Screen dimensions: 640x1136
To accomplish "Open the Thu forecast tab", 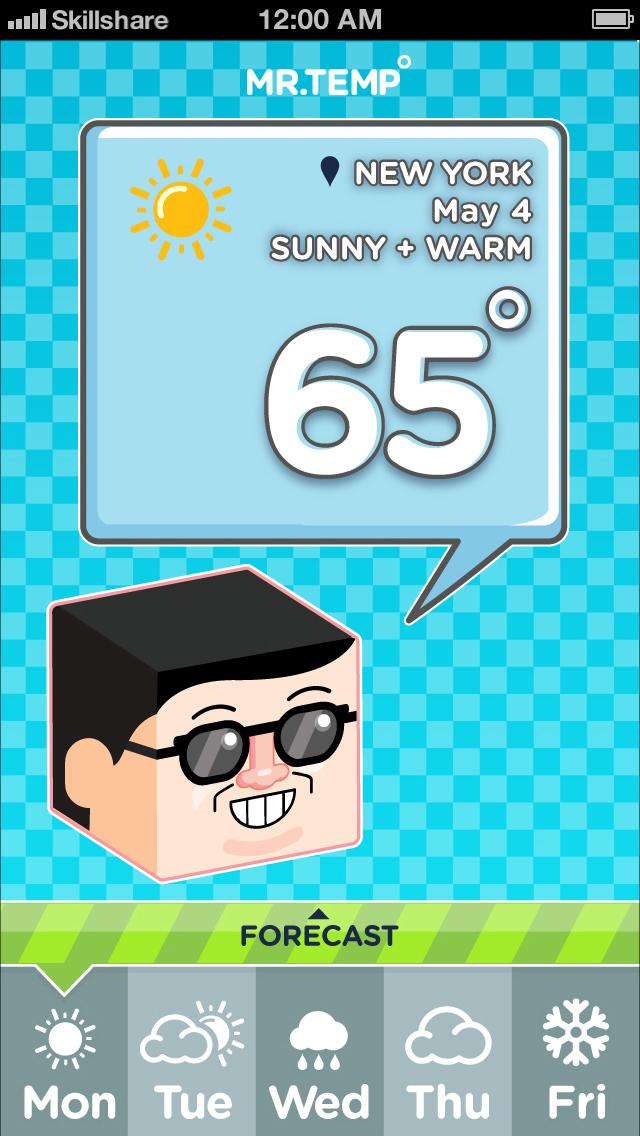I will pyautogui.click(x=448, y=1060).
